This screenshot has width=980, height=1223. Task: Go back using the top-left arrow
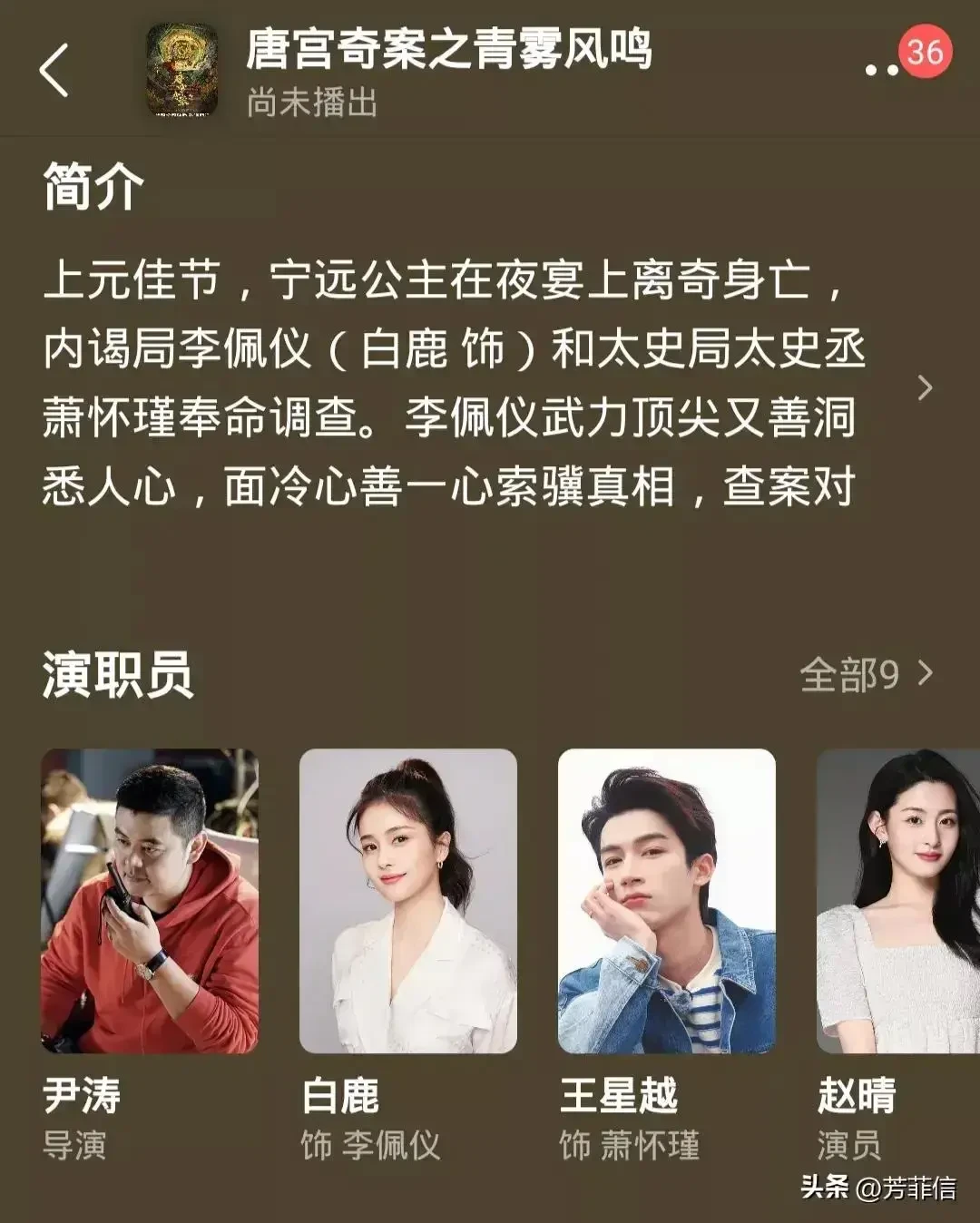pyautogui.click(x=54, y=70)
